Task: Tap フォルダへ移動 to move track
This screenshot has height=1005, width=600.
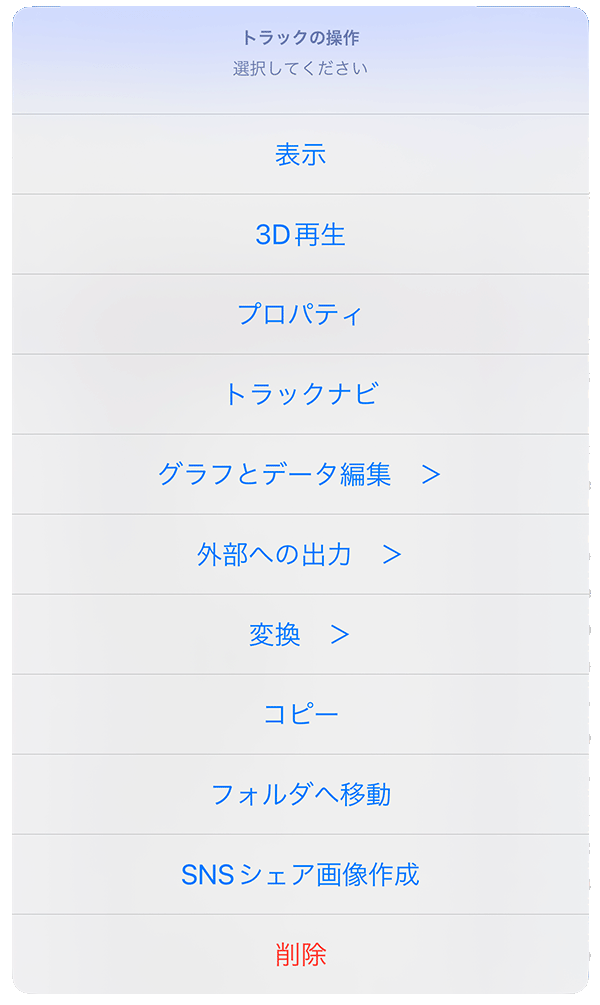Action: pos(300,795)
